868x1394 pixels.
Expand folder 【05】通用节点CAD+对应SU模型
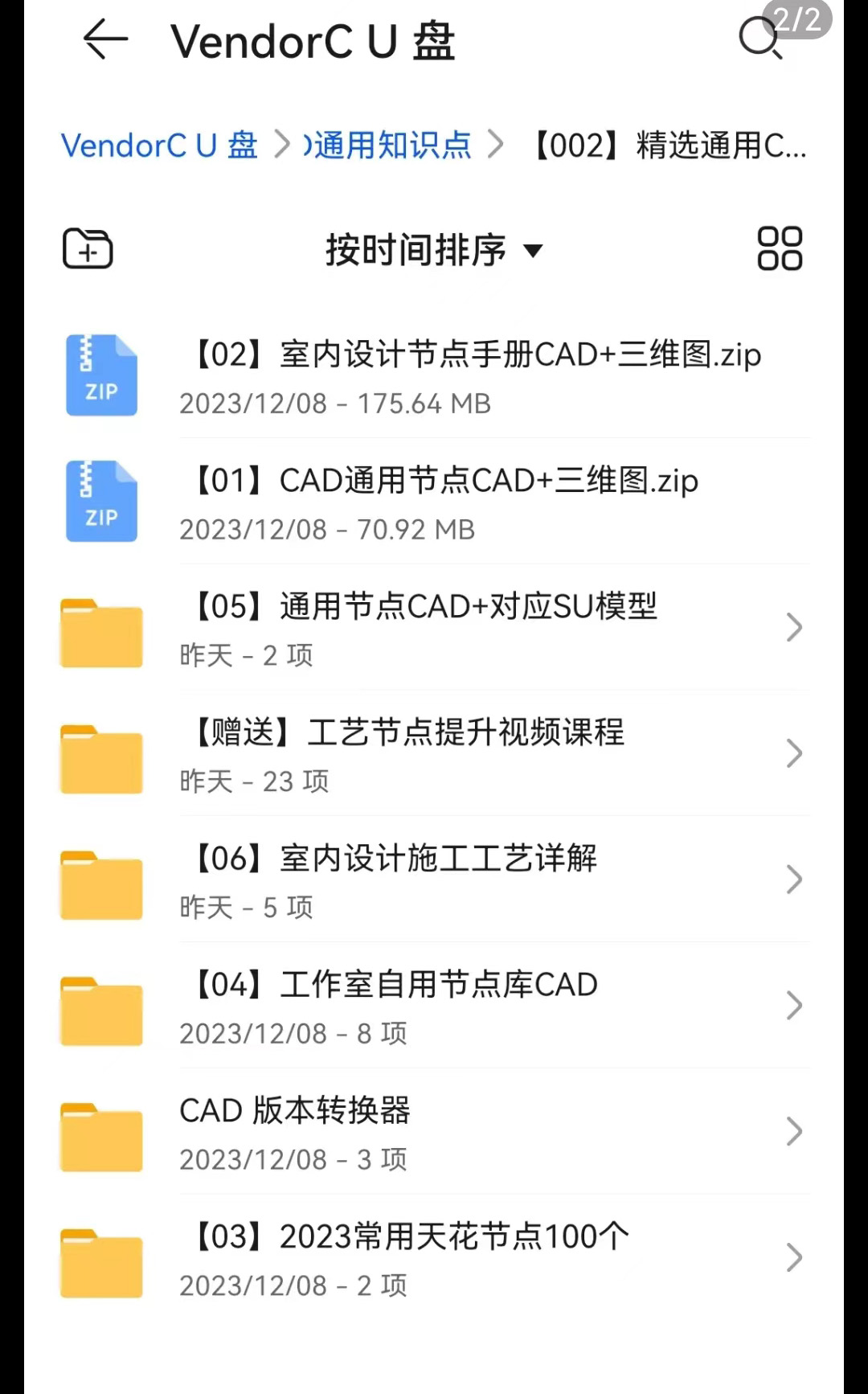pos(794,628)
